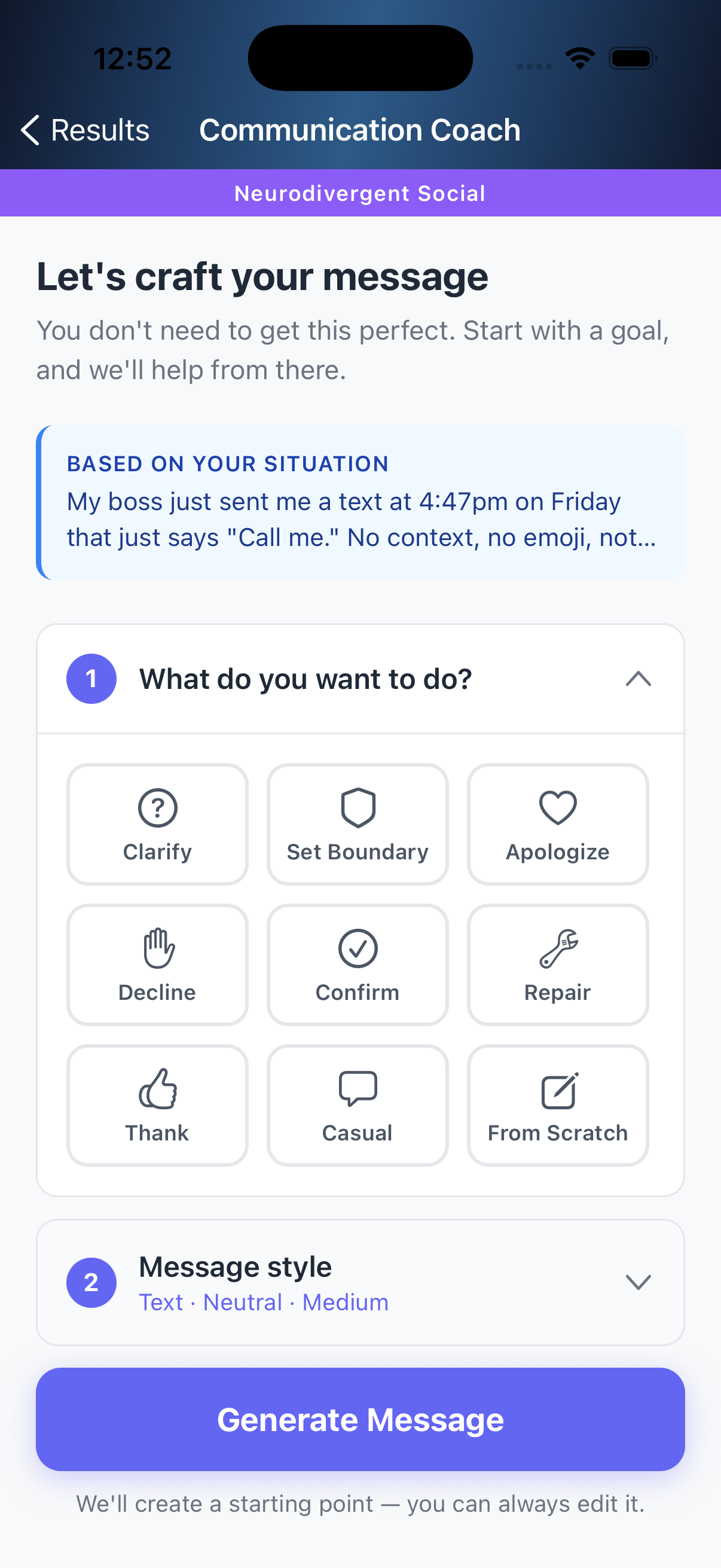Image resolution: width=721 pixels, height=1568 pixels.
Task: Select the Decline option
Action: coord(158,965)
